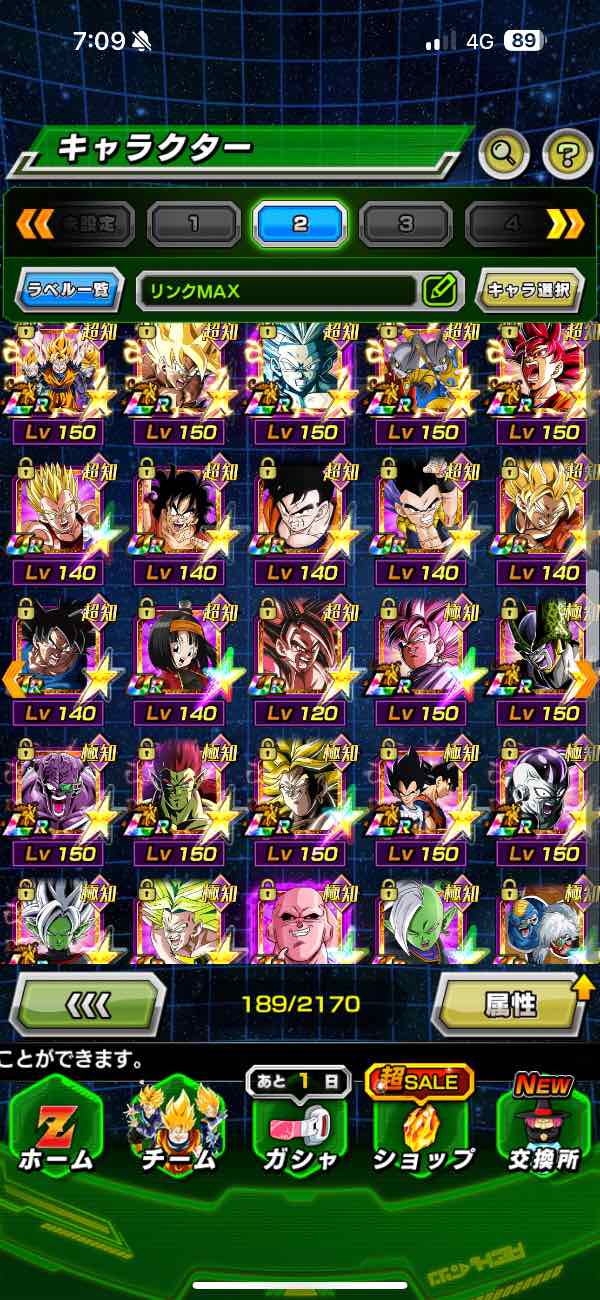Show next label tabs with right arrows

point(565,224)
